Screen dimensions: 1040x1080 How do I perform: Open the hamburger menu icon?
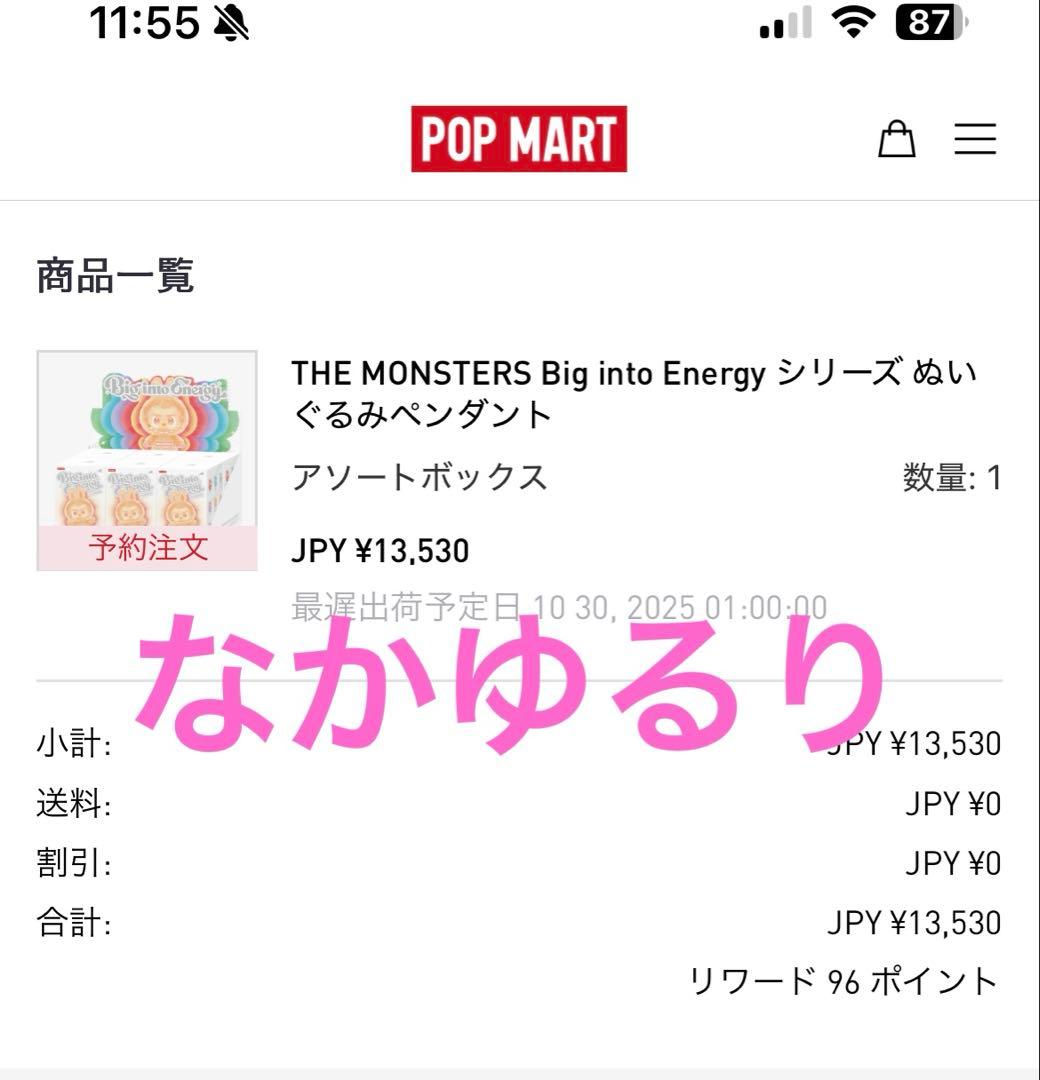click(x=976, y=140)
